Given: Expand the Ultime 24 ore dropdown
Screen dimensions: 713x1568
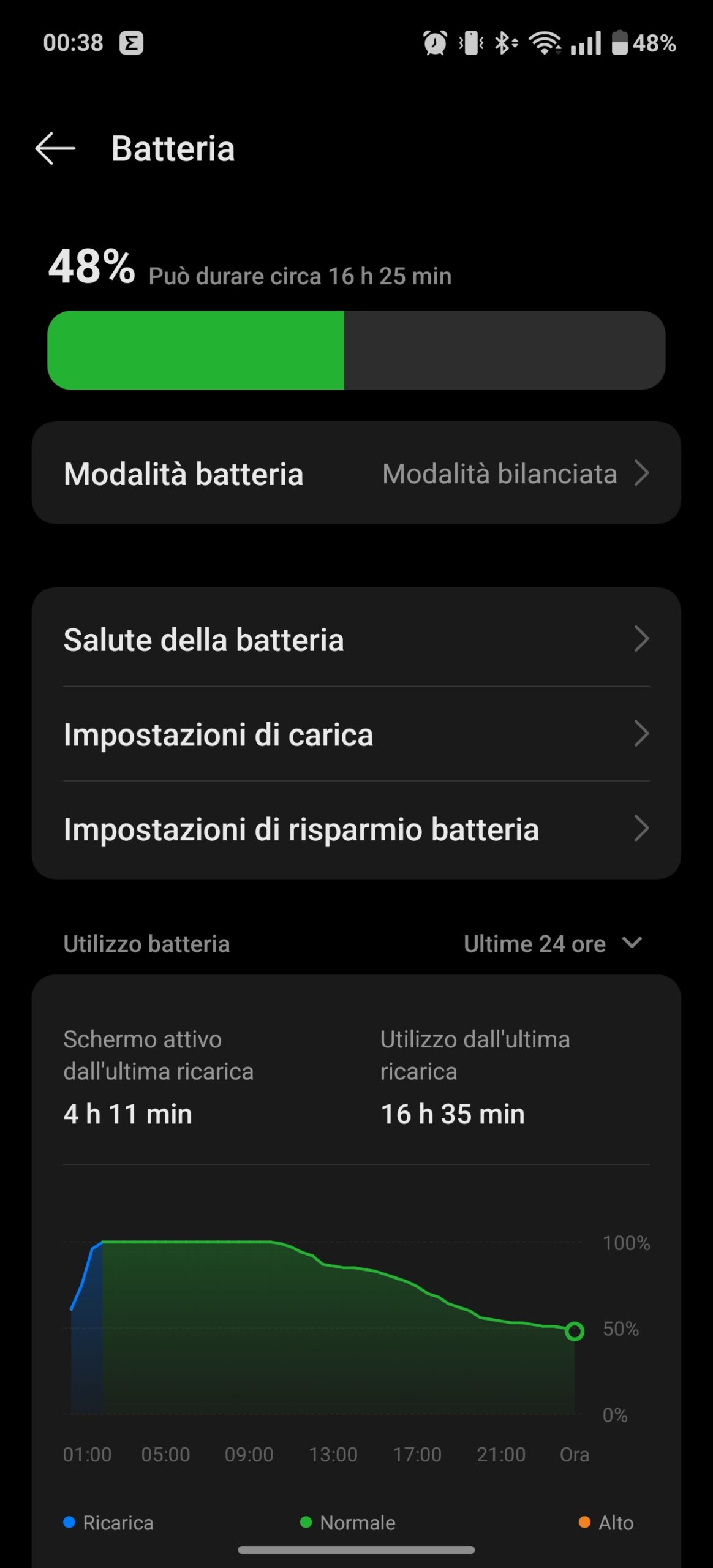Looking at the screenshot, I should (x=553, y=943).
